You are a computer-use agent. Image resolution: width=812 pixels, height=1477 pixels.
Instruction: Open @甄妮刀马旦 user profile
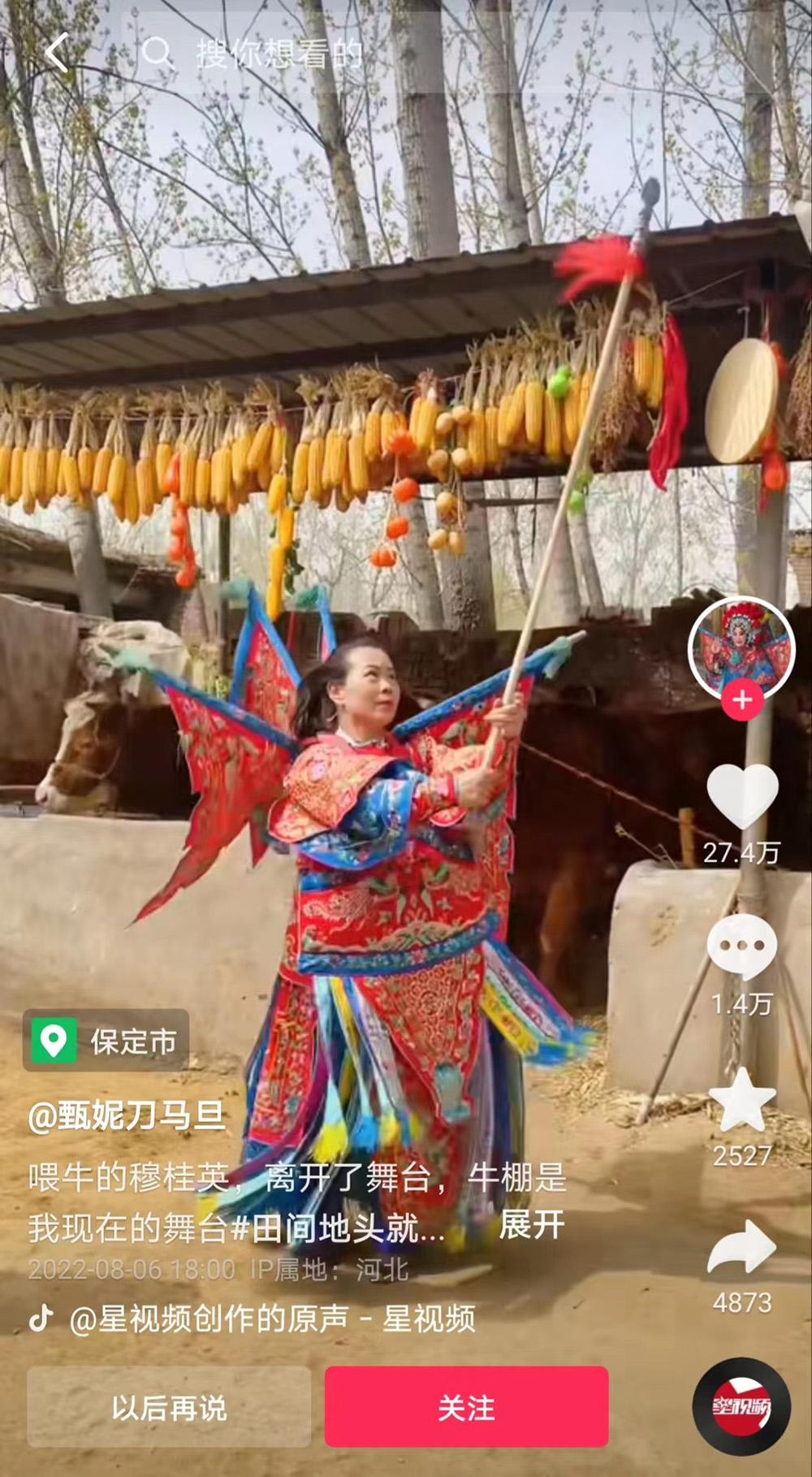127,1116
